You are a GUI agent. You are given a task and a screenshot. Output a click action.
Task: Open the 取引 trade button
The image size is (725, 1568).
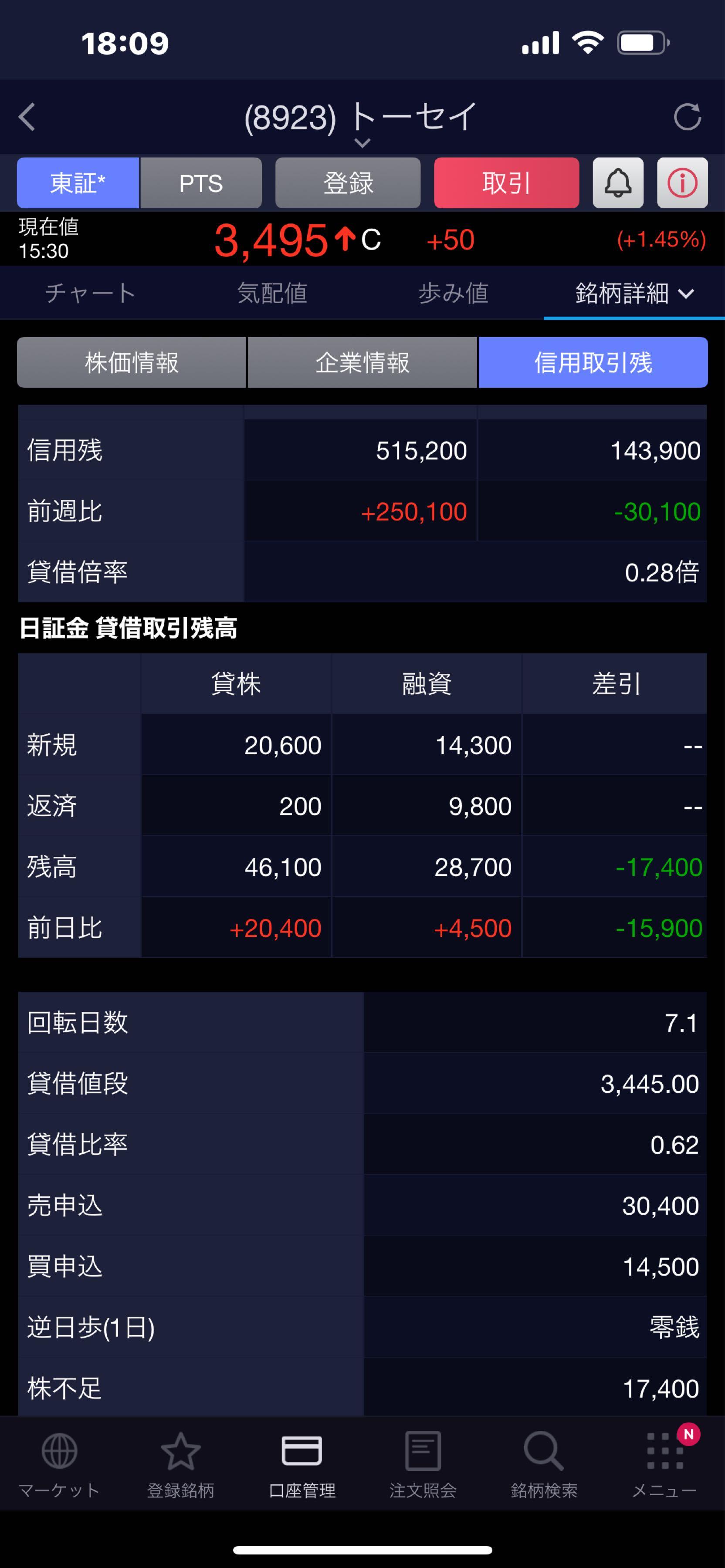[x=506, y=182]
